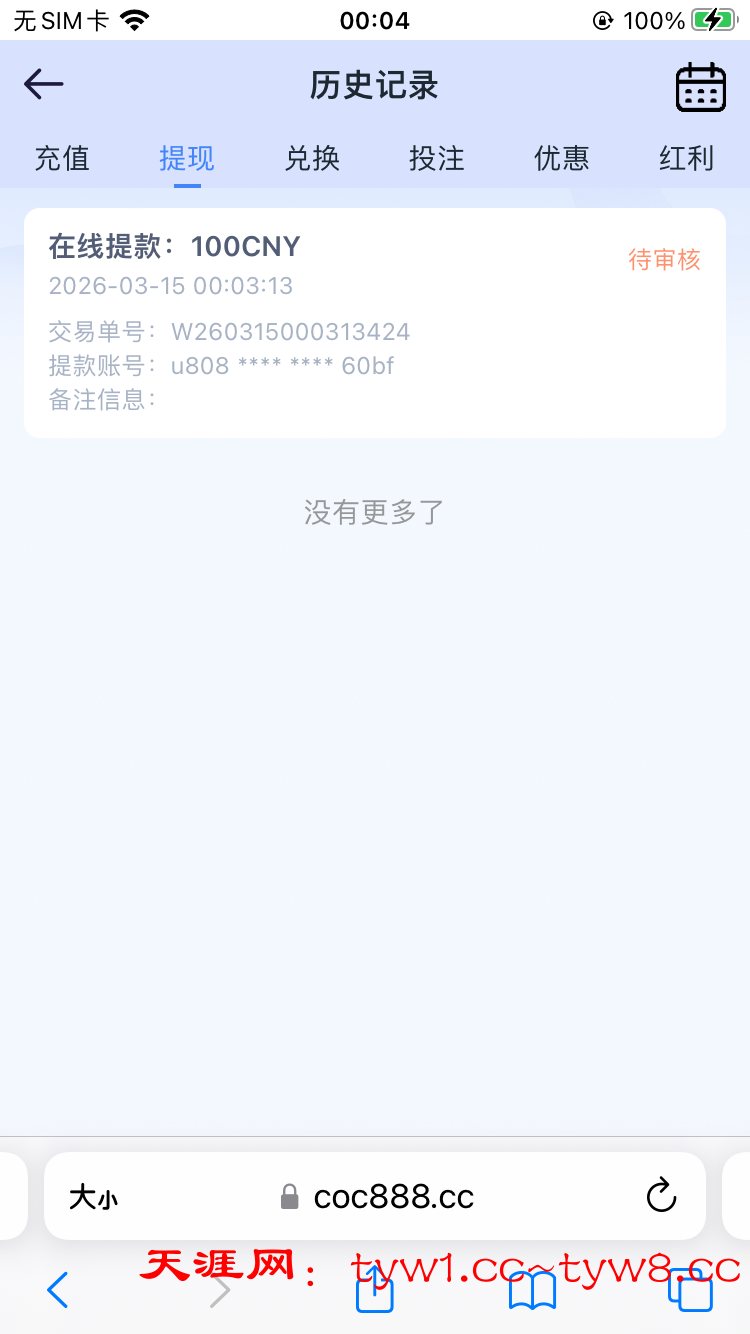Open the calendar date filter

701,87
